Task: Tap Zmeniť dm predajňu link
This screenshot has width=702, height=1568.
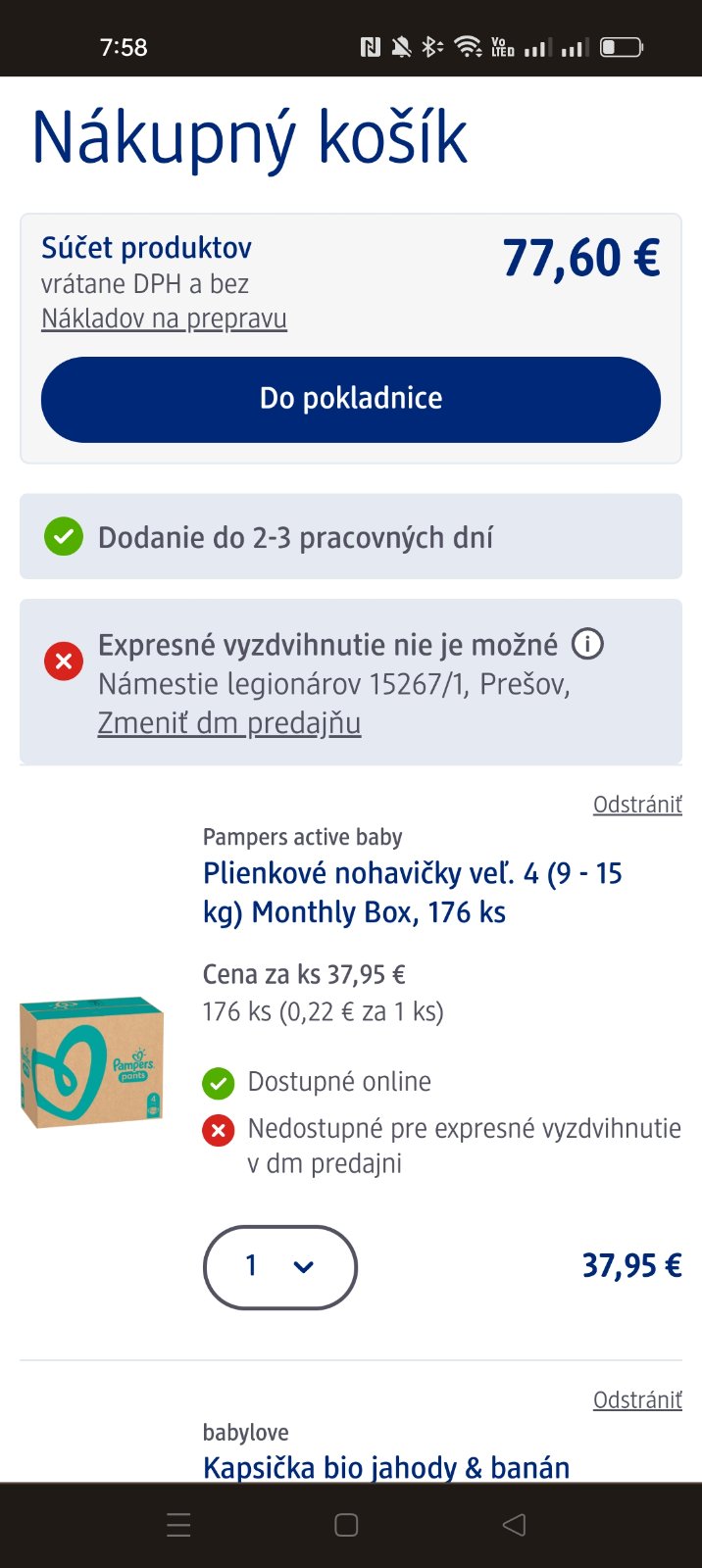Action: [229, 723]
